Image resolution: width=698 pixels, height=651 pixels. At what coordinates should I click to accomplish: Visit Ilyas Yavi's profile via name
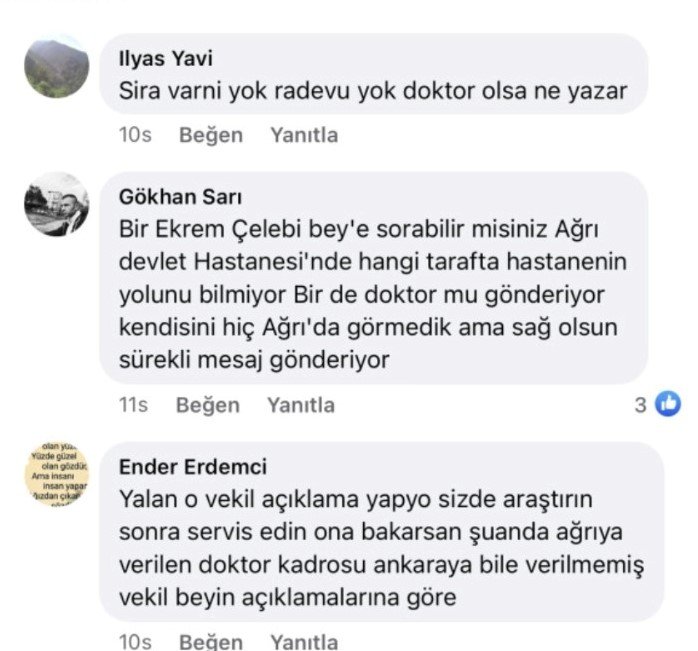(165, 58)
